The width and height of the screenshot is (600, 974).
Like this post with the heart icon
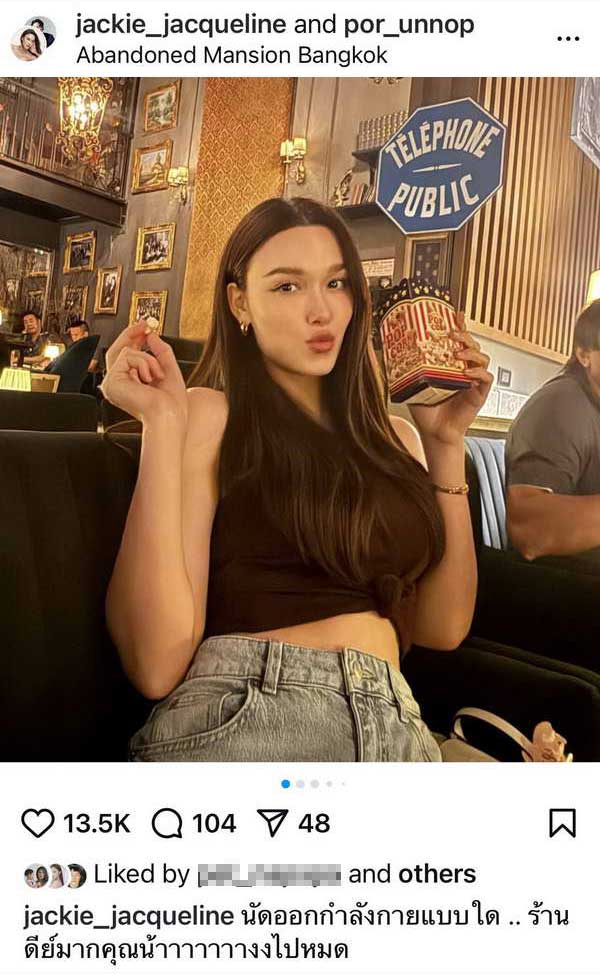pos(38,823)
